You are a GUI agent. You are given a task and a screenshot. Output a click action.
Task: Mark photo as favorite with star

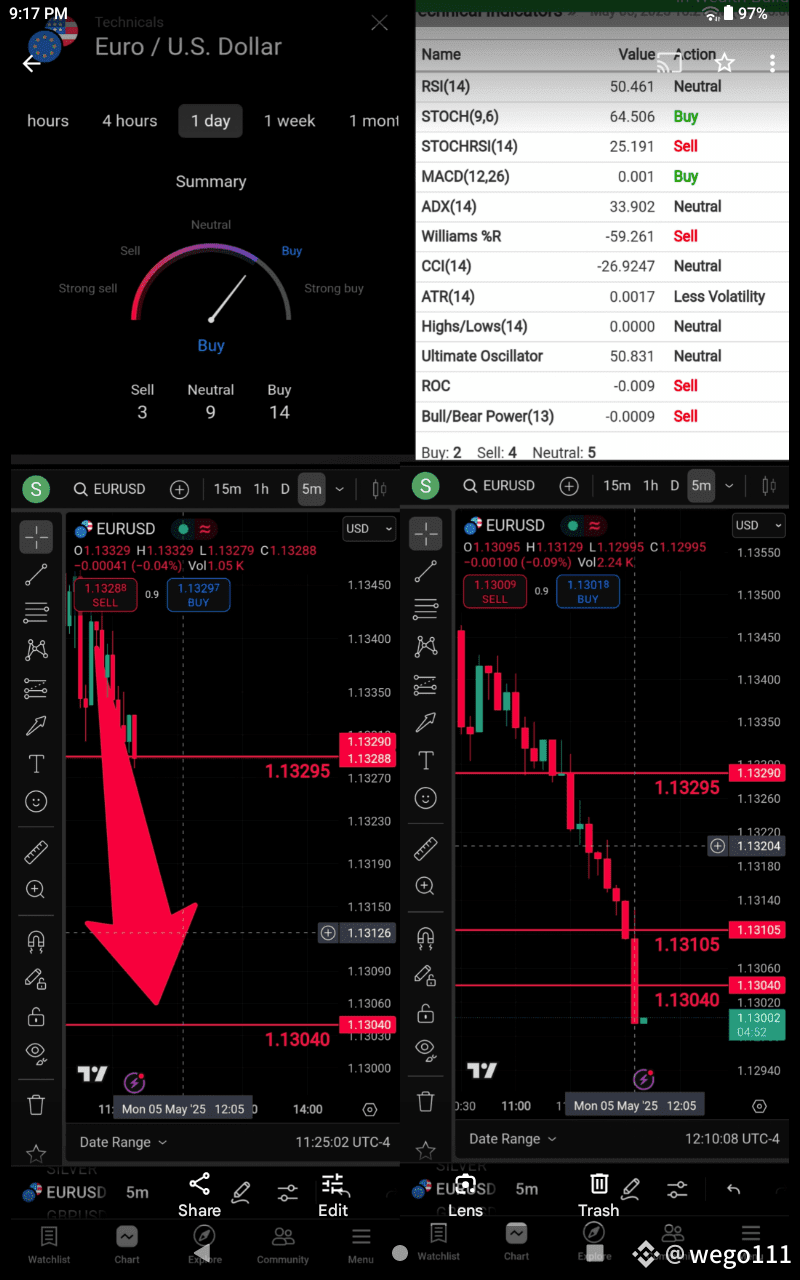click(725, 63)
